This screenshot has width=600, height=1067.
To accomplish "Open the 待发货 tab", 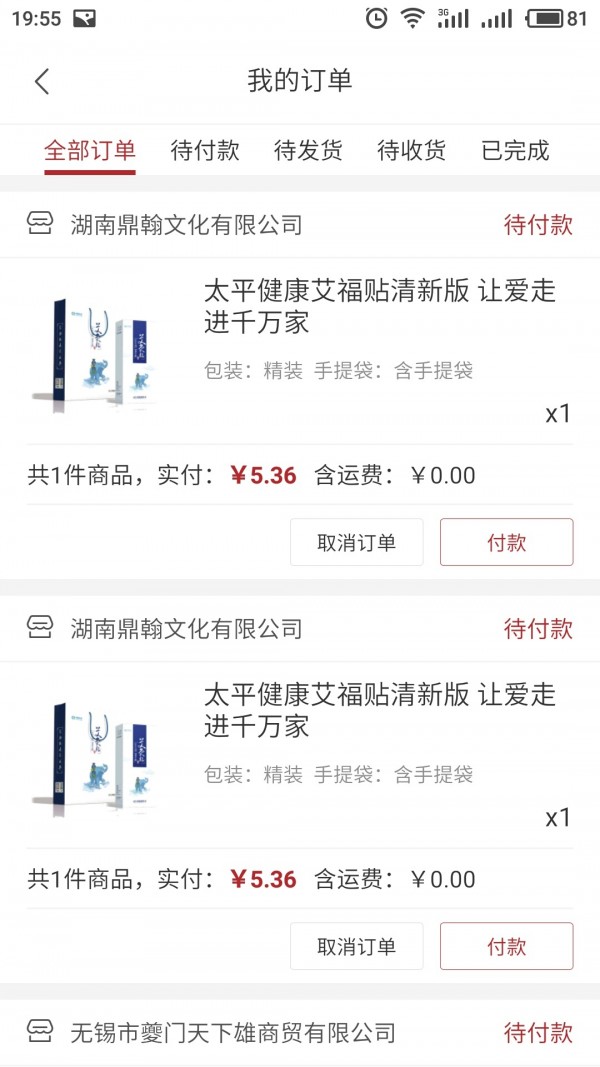I will [308, 151].
